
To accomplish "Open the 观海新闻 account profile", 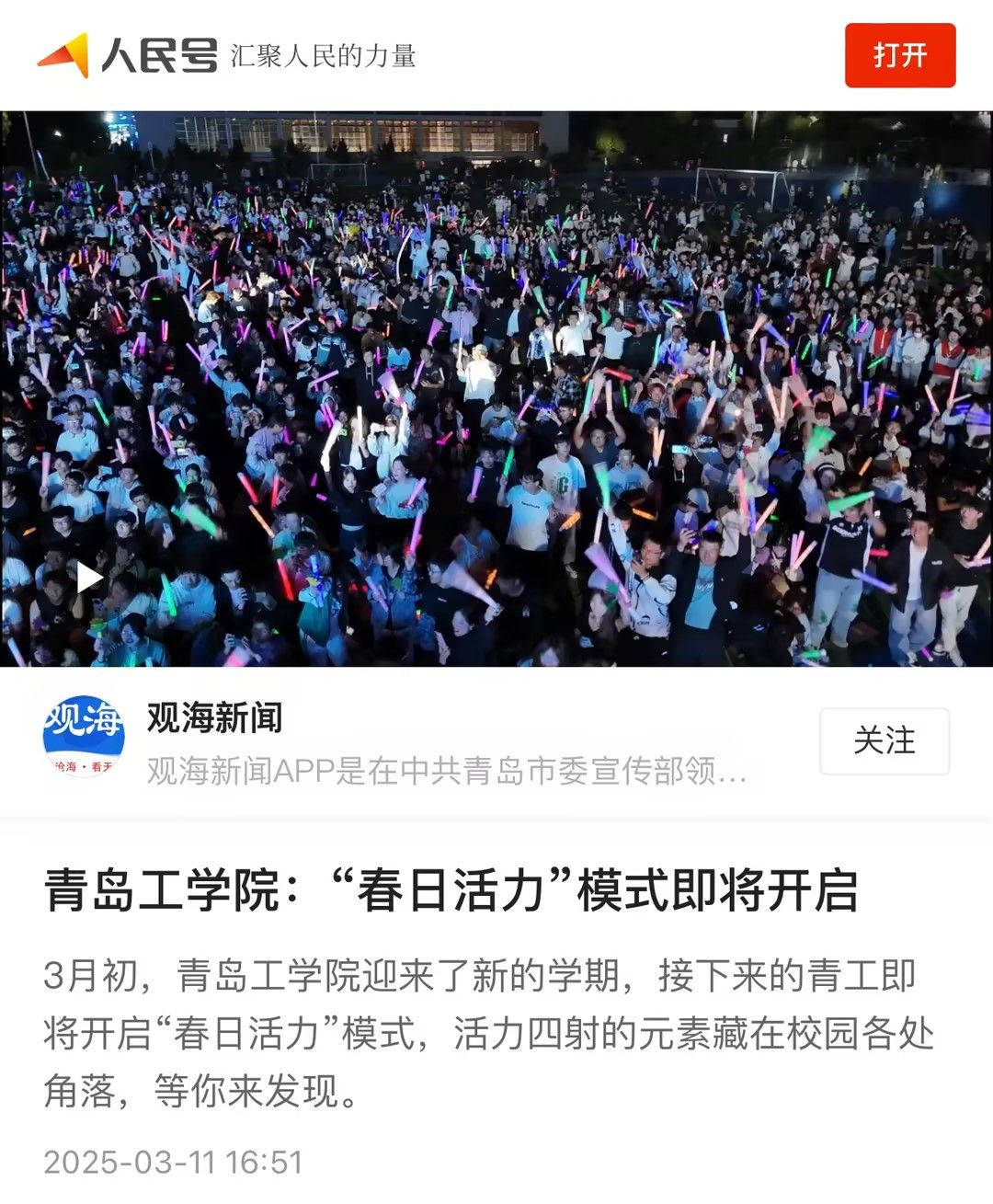I will (x=213, y=718).
